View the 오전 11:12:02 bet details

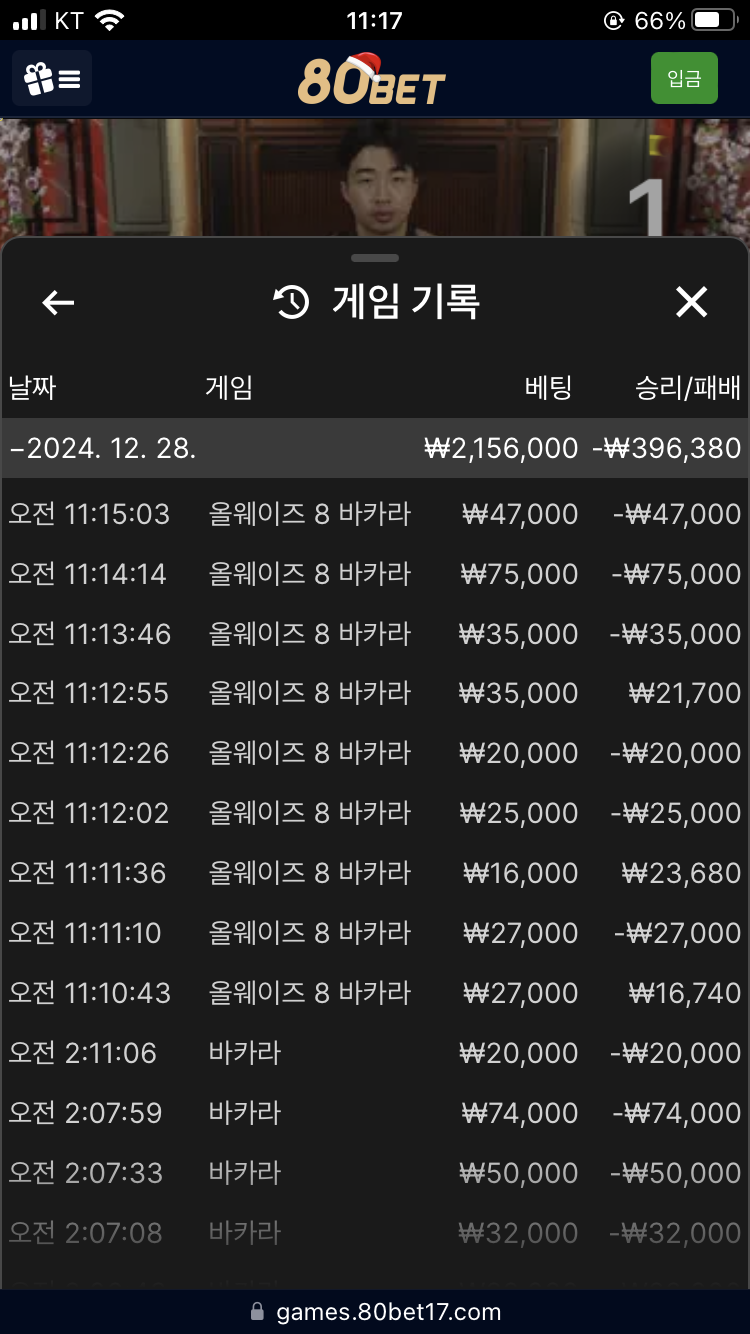pyautogui.click(x=375, y=813)
